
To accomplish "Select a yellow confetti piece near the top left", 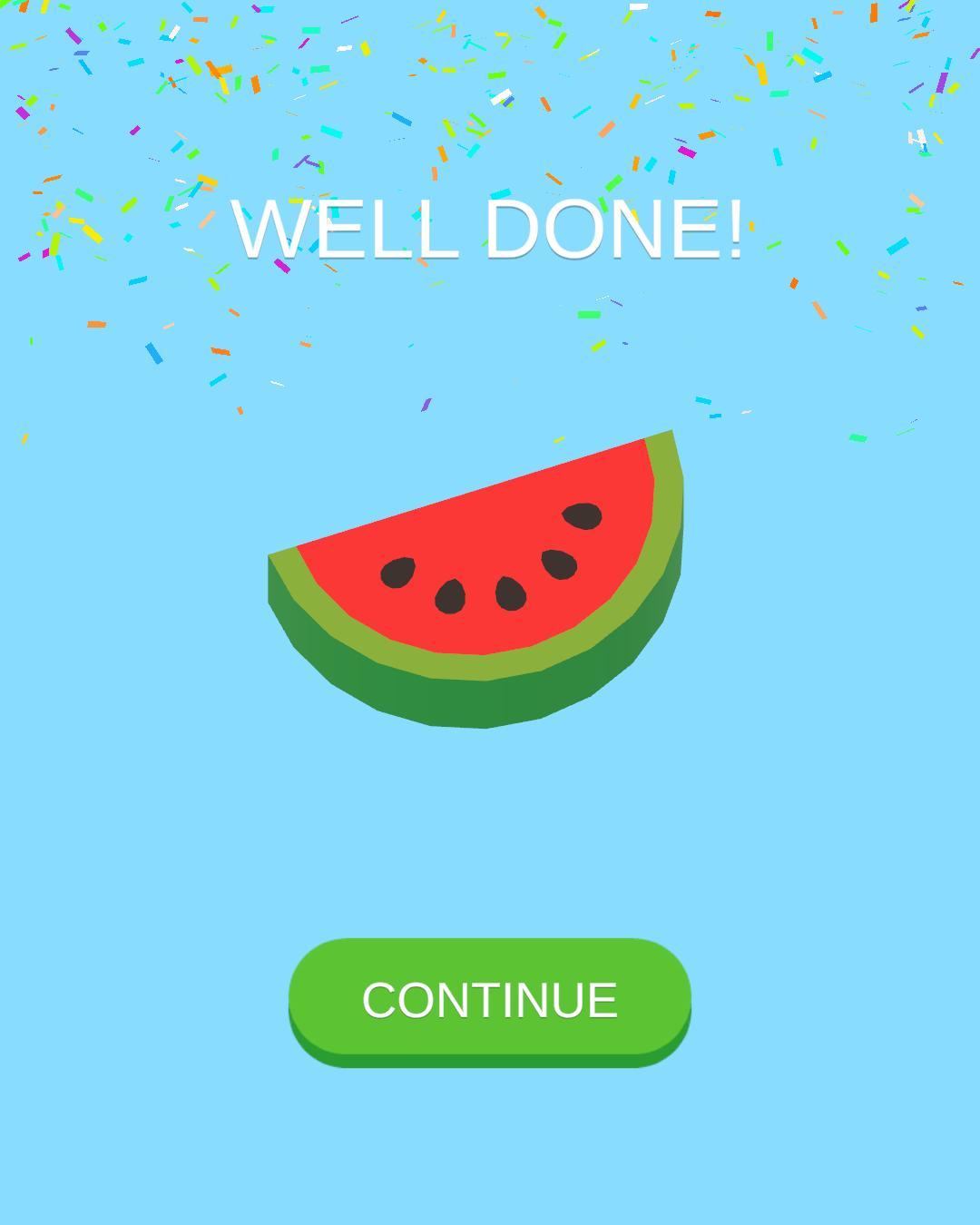I will tap(89, 232).
